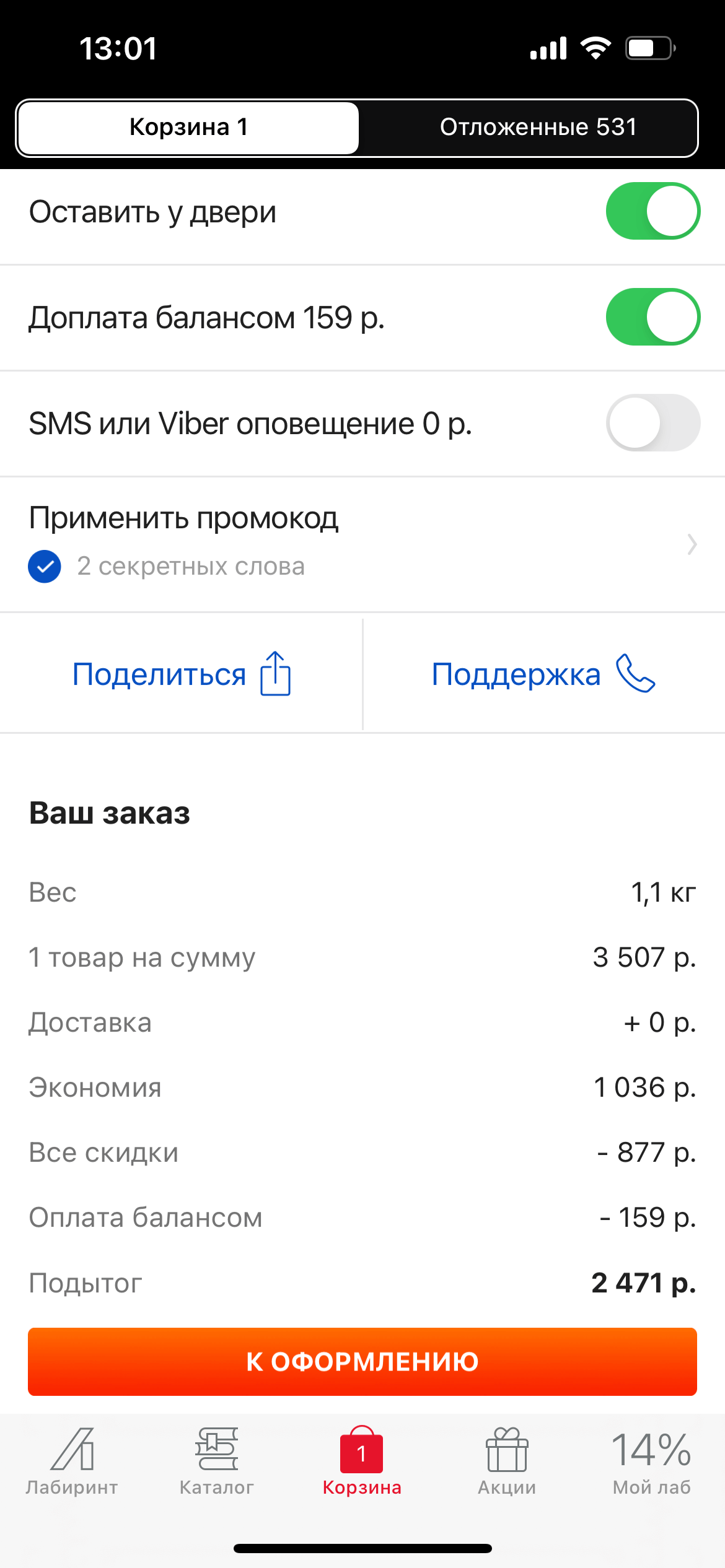Switch to the Акции tab
Viewport: 725px width, 1568px height.
click(x=507, y=1460)
